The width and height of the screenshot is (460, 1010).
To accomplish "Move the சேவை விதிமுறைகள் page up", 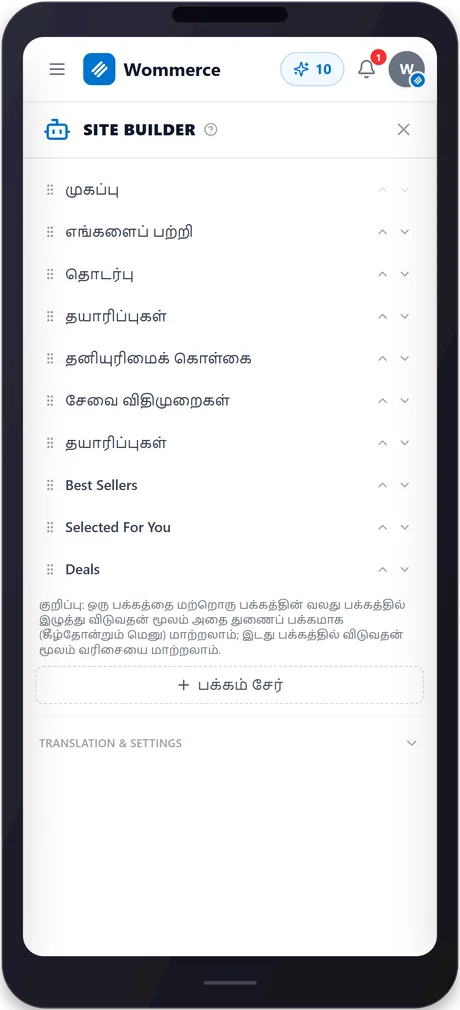I will [x=382, y=401].
